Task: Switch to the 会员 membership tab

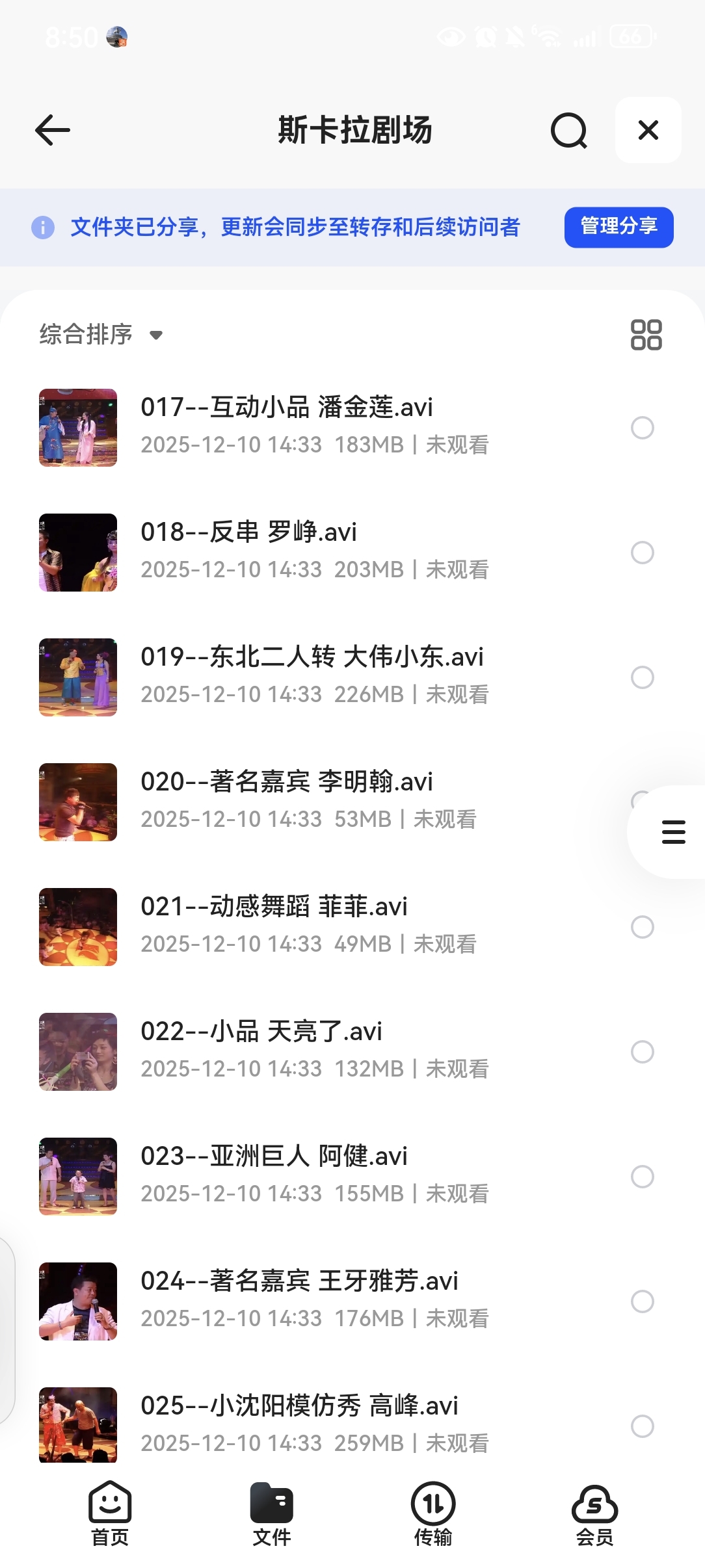Action: click(594, 1513)
